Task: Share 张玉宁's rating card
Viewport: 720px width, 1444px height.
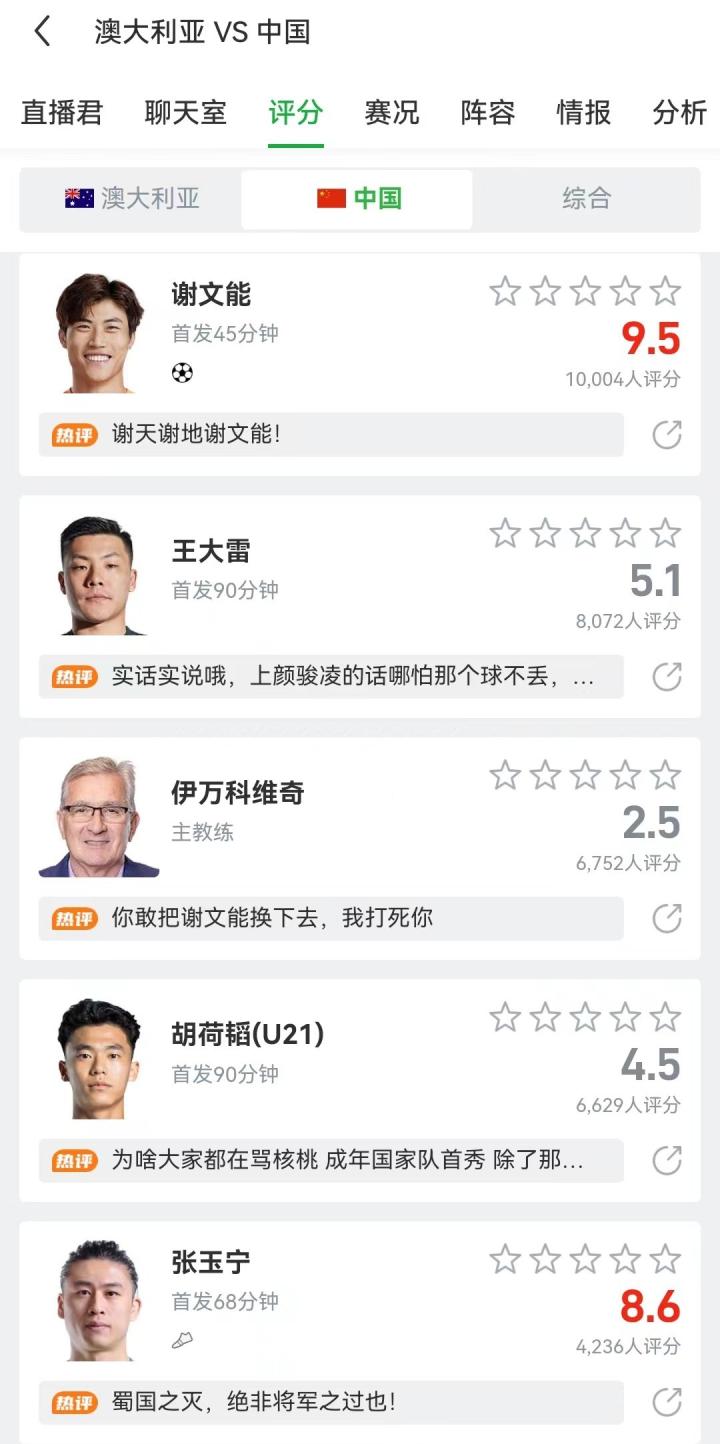Action: click(667, 1402)
